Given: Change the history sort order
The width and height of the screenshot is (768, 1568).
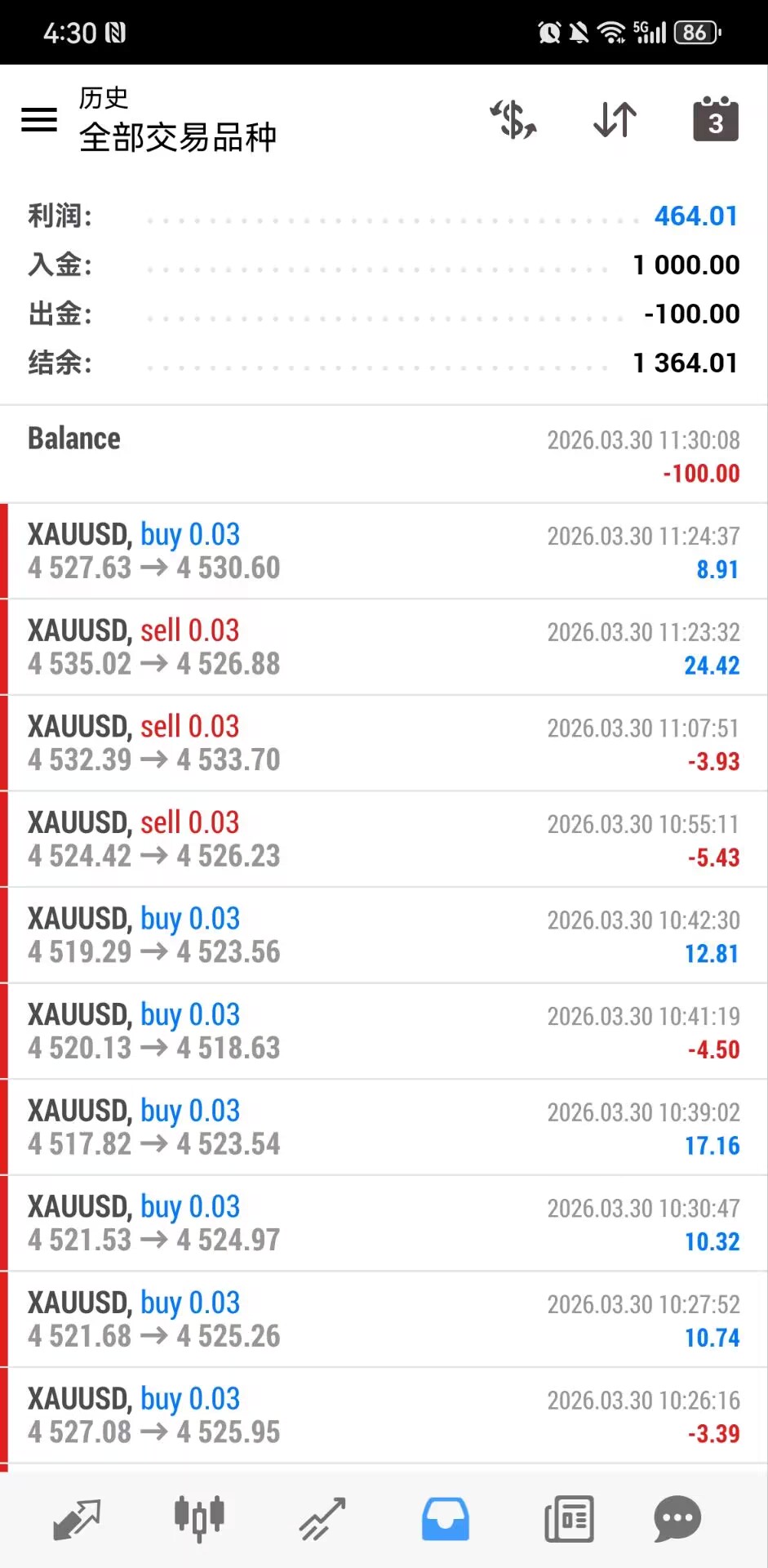Looking at the screenshot, I should pyautogui.click(x=615, y=120).
